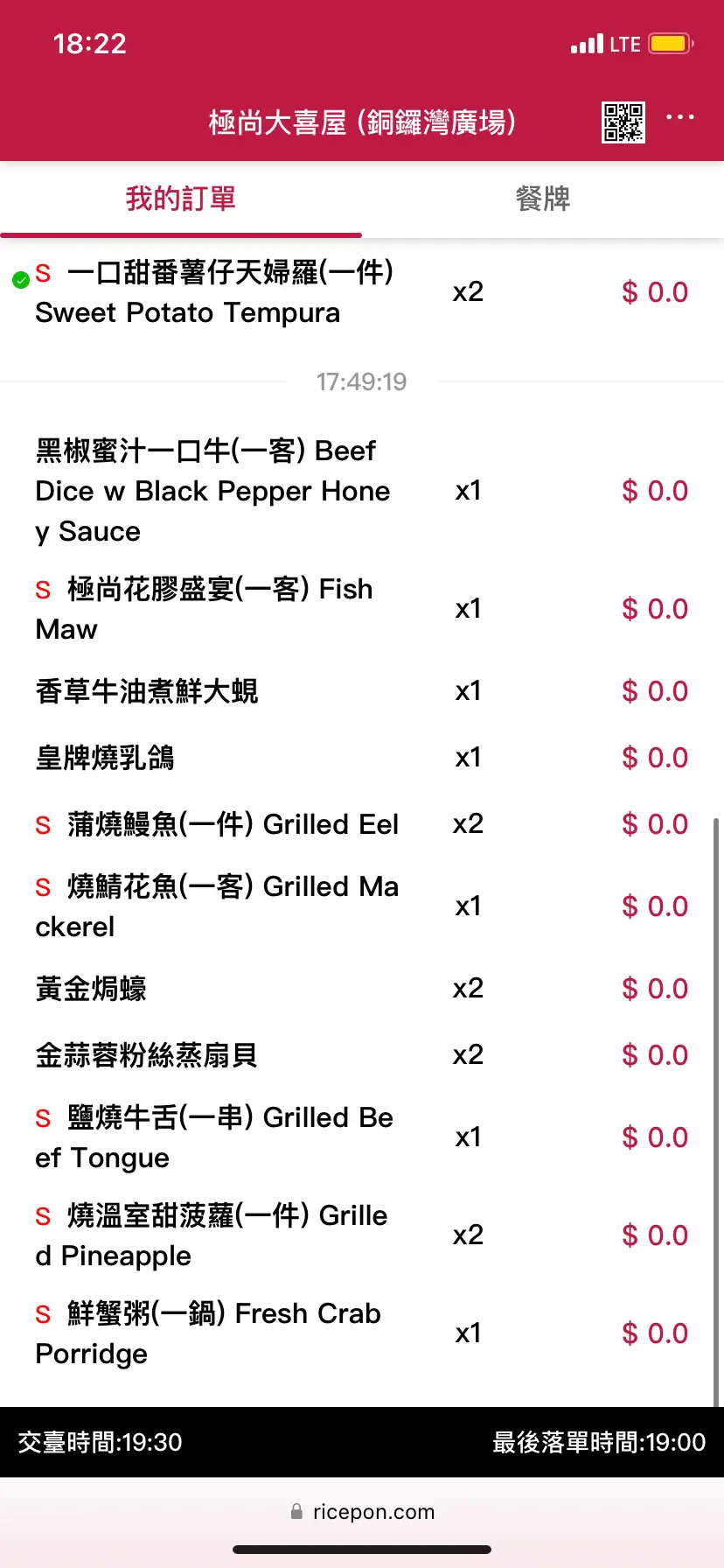The height and width of the screenshot is (1568, 724).
Task: Switch to the 餐牌 menu tab
Action: coord(542,199)
